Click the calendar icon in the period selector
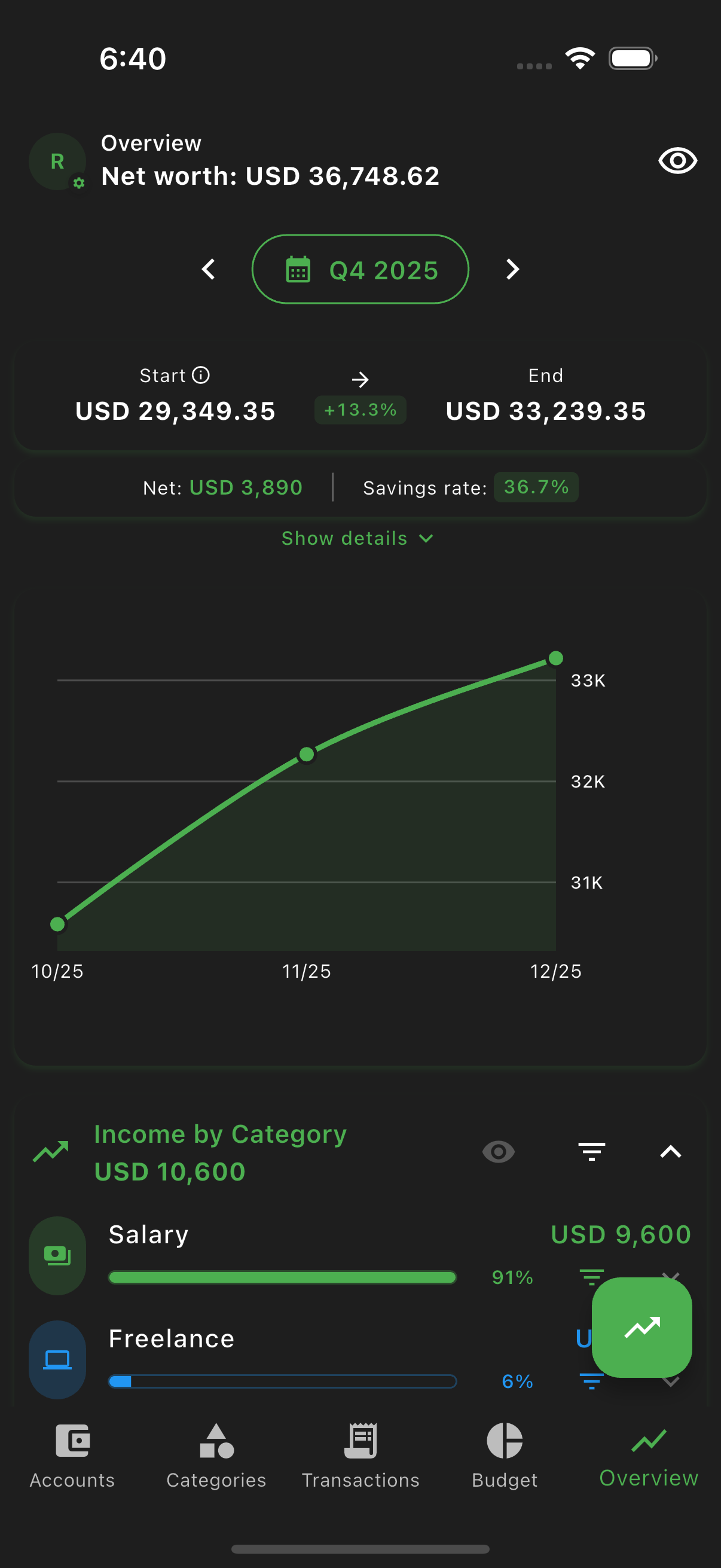Viewport: 721px width, 1568px height. 298,269
